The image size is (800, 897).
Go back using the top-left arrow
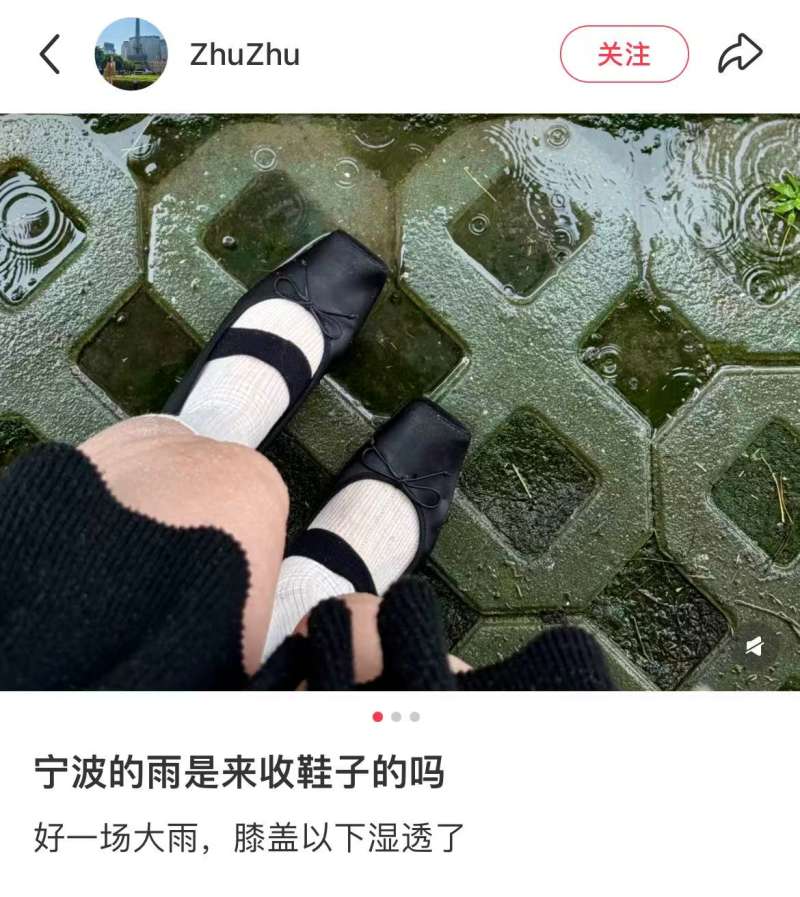(x=50, y=54)
